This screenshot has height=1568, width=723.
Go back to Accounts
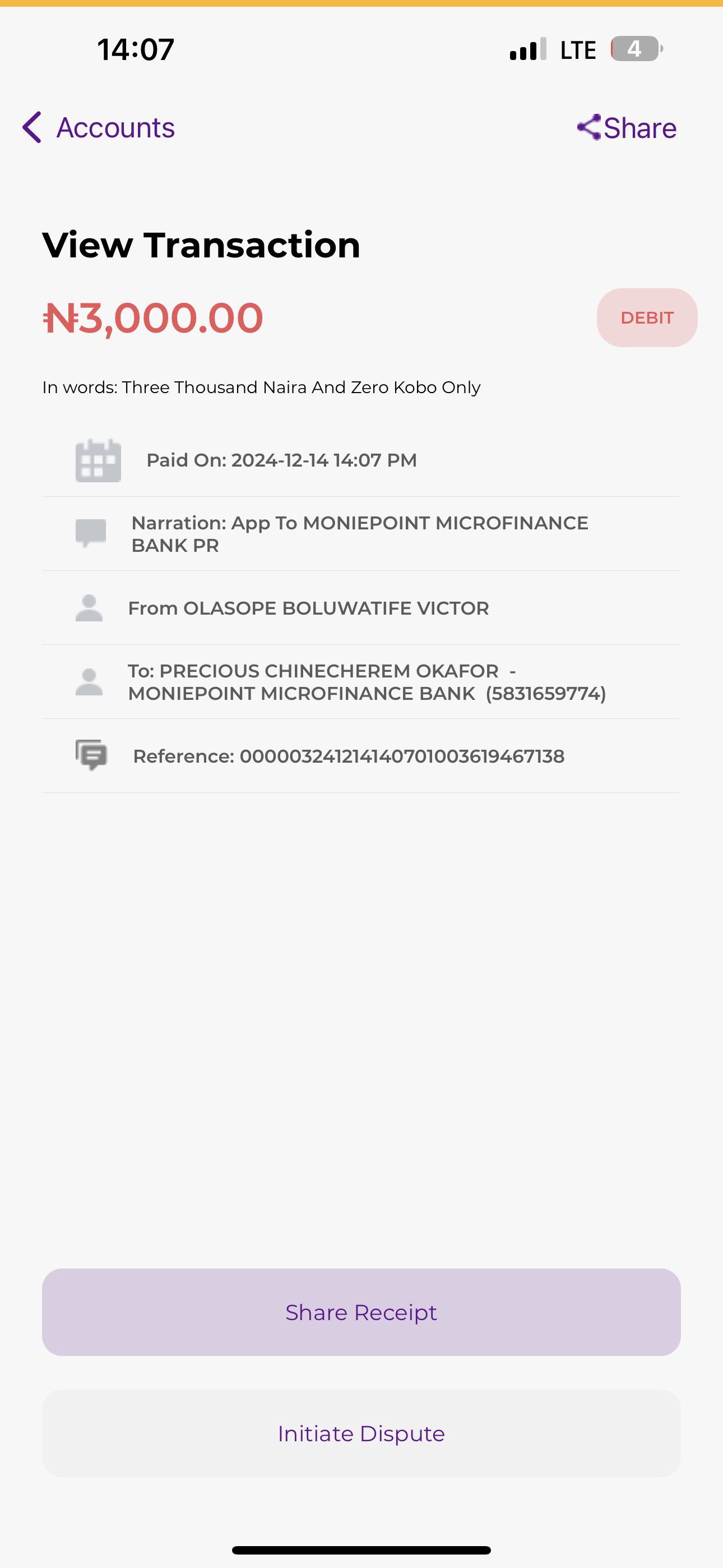[99, 128]
